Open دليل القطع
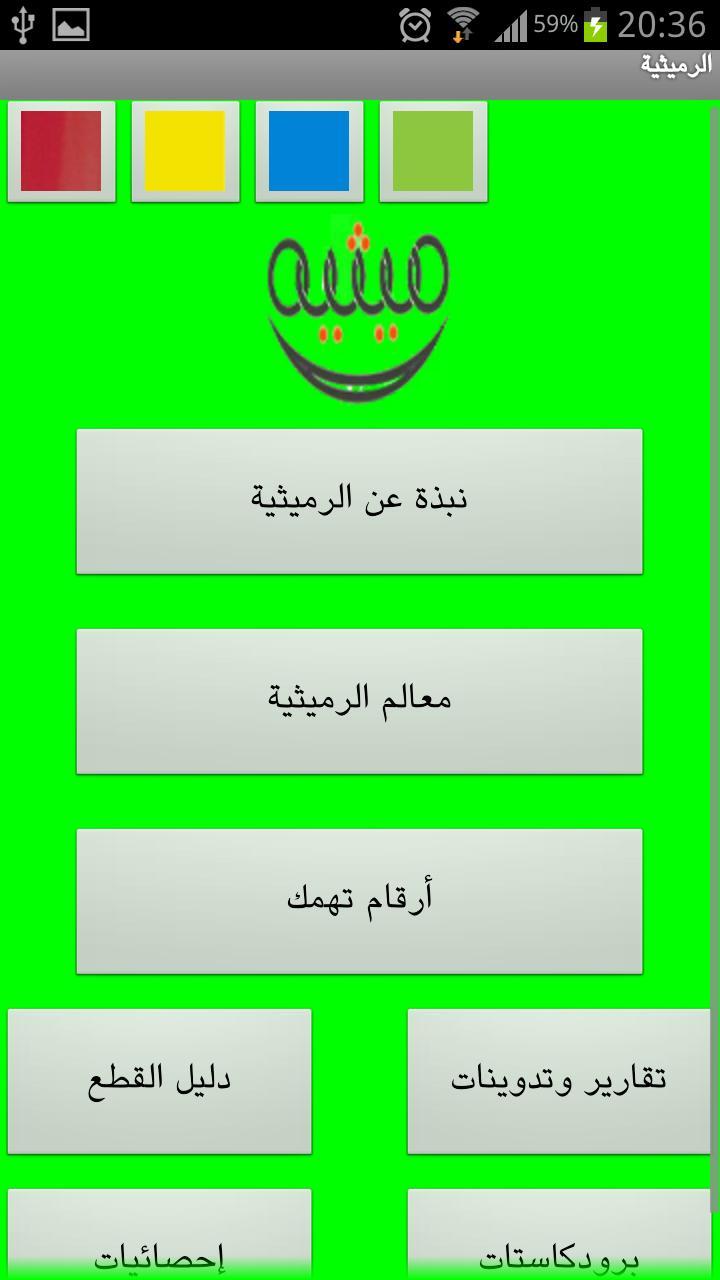This screenshot has height=1280, width=720. [x=159, y=1081]
